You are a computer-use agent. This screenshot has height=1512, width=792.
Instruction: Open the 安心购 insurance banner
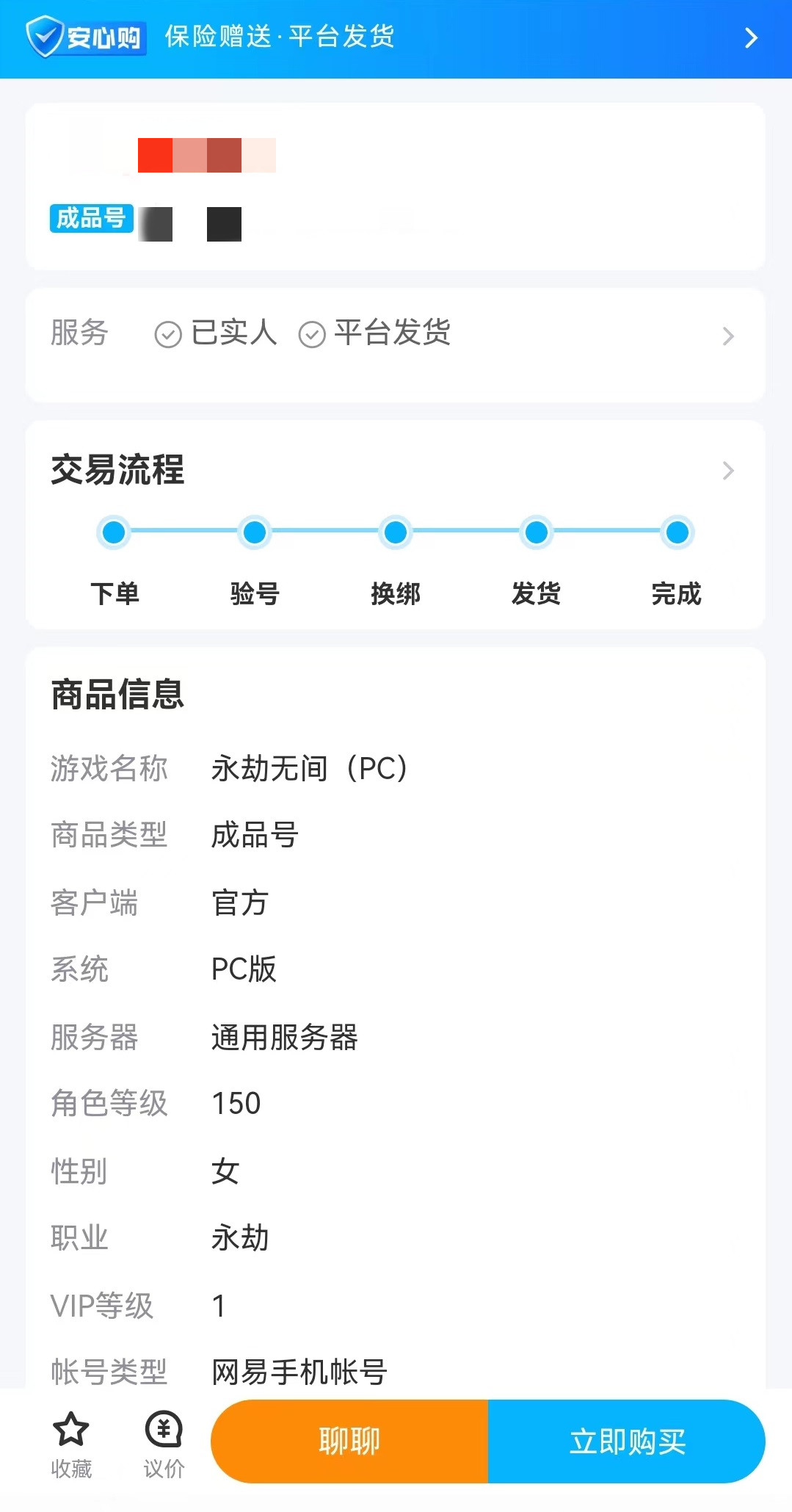click(x=396, y=38)
